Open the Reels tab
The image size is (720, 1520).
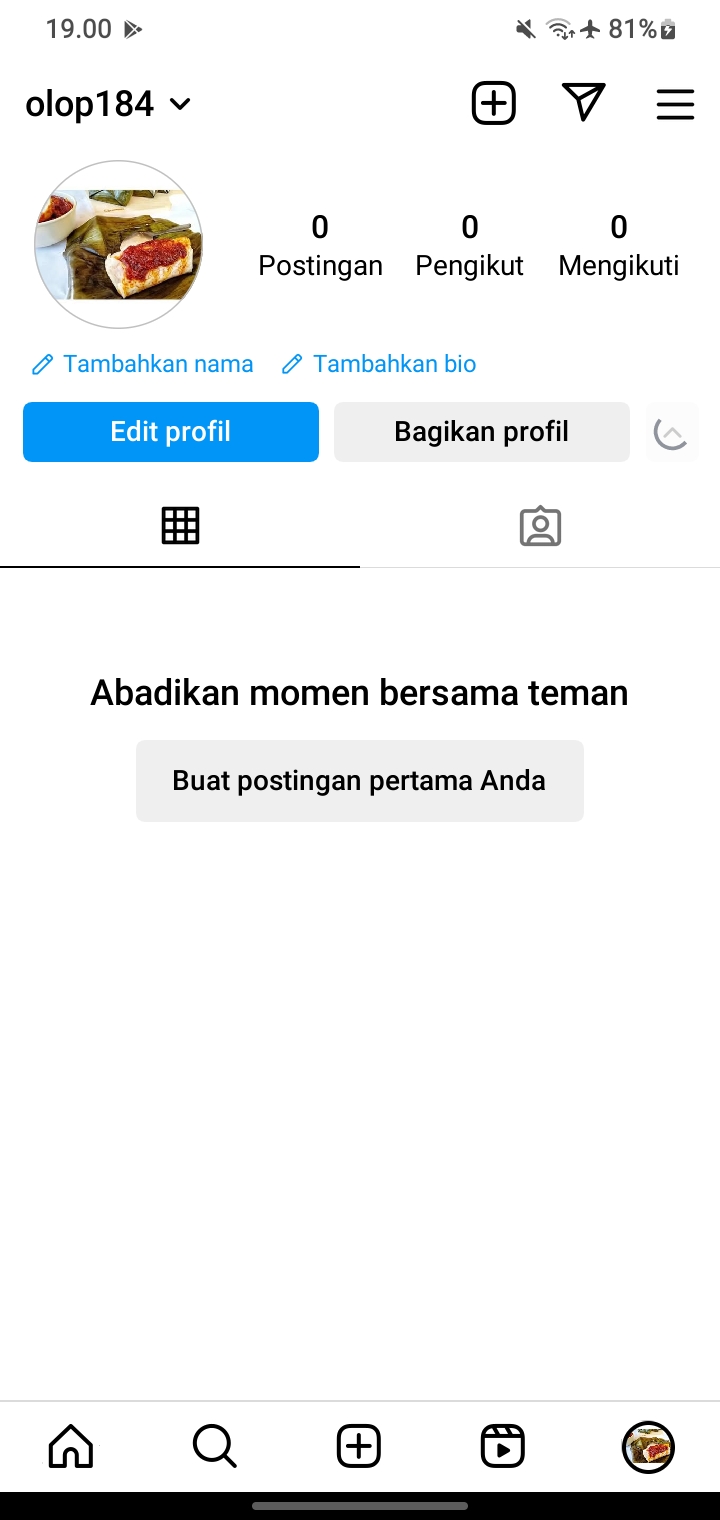[502, 1447]
